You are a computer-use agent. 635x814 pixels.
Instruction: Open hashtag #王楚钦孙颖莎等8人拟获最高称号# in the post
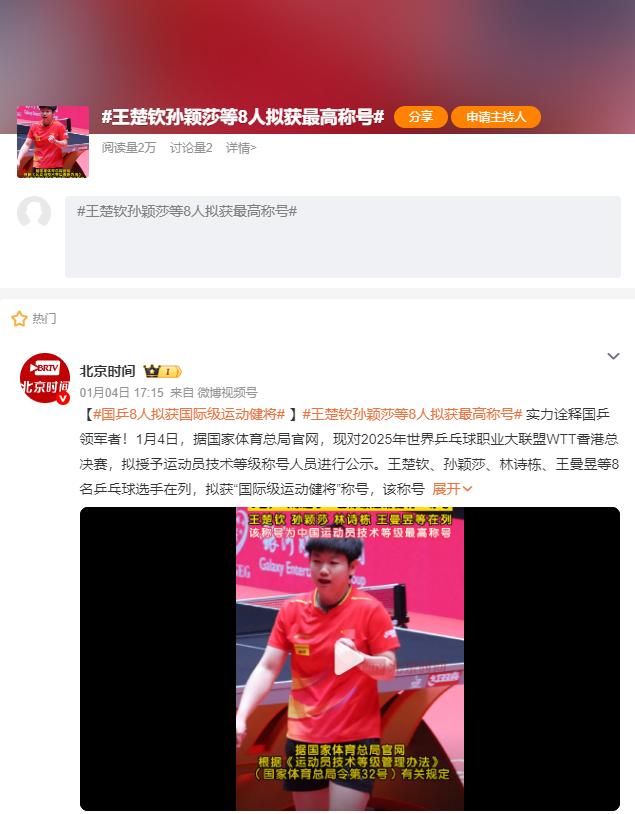tap(412, 414)
